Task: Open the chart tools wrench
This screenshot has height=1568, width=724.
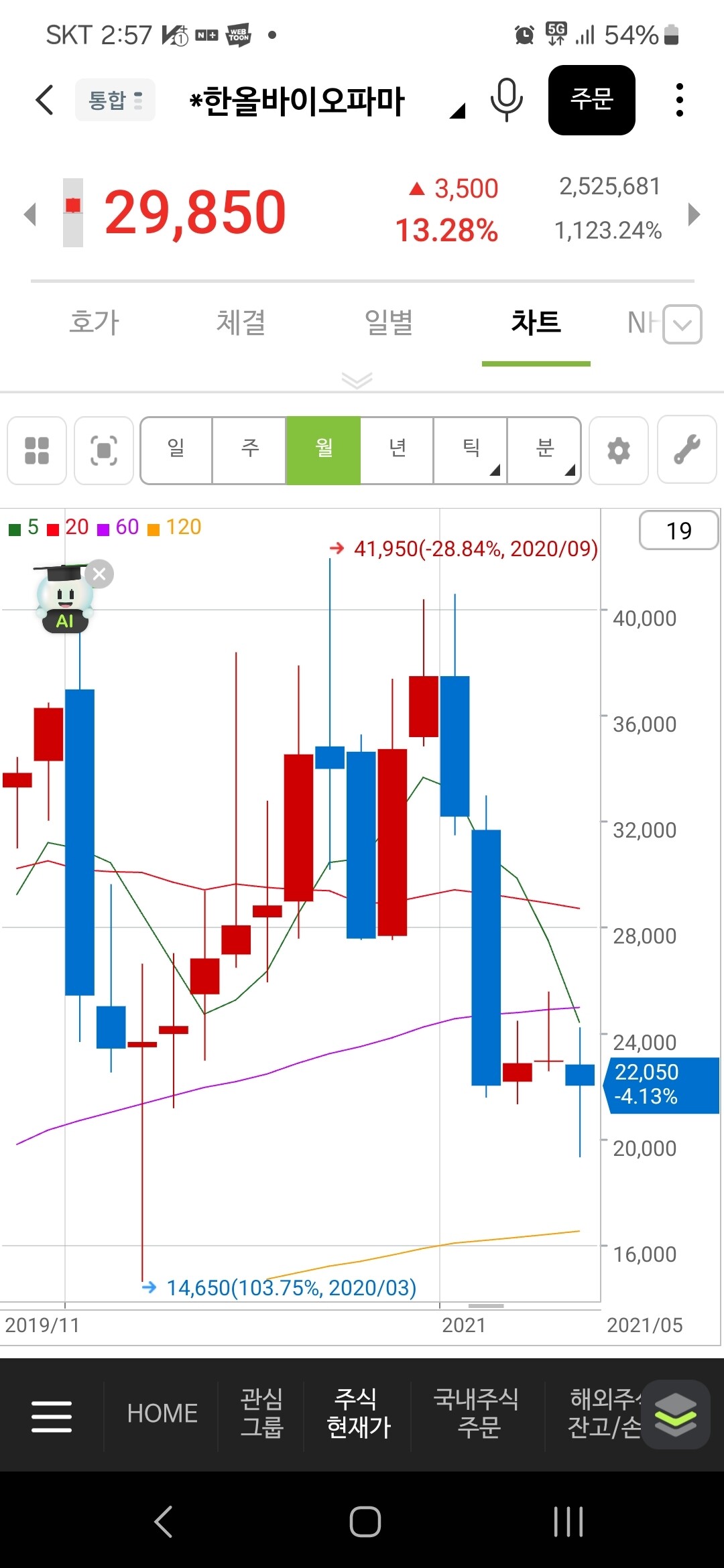Action: [687, 450]
